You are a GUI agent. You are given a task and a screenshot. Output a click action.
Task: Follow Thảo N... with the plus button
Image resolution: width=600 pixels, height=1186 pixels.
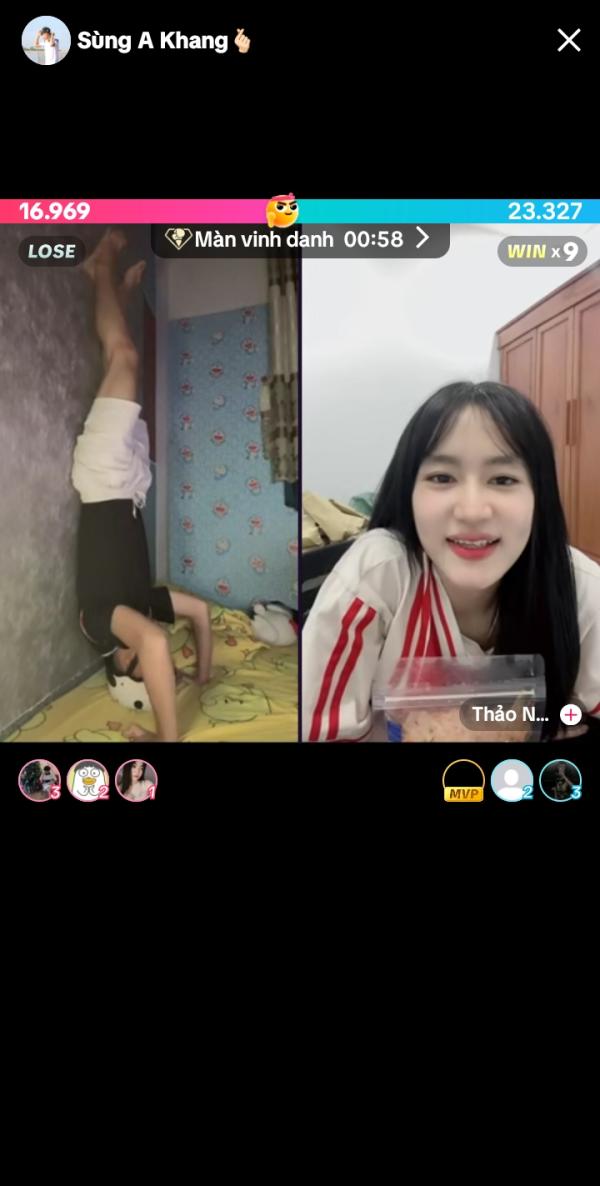(x=570, y=714)
